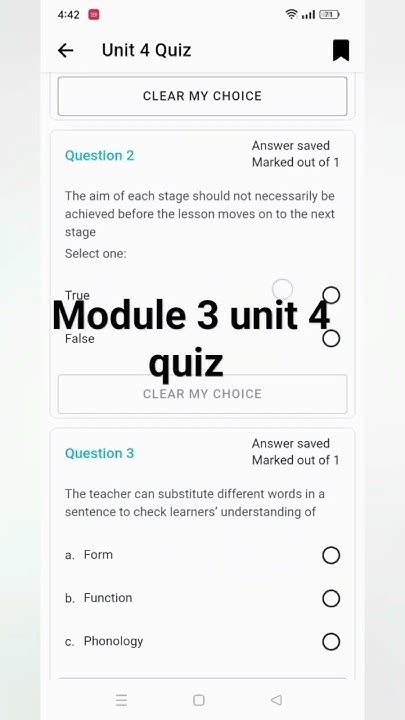Viewport: 405px width, 720px height.
Task: Go back using the arrow beside Unit 4 Quiz
Action: pyautogui.click(x=66, y=51)
